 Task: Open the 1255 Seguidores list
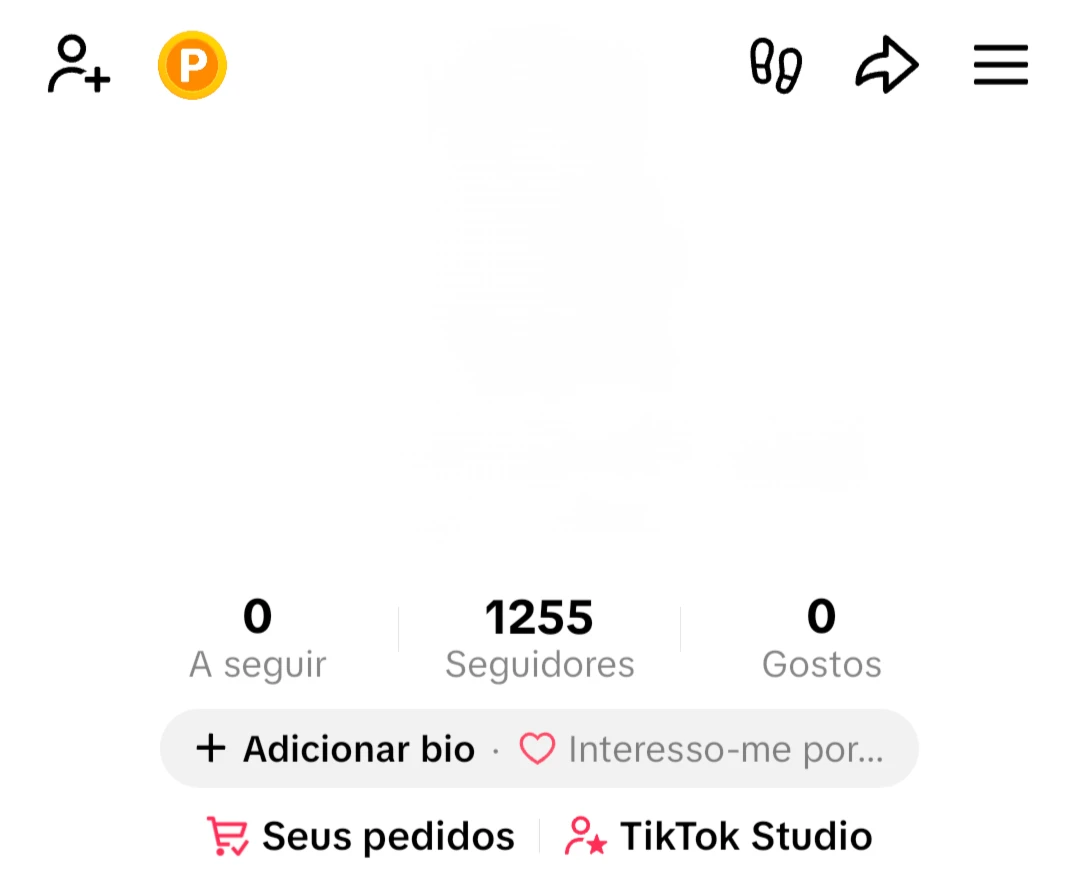coord(539,640)
